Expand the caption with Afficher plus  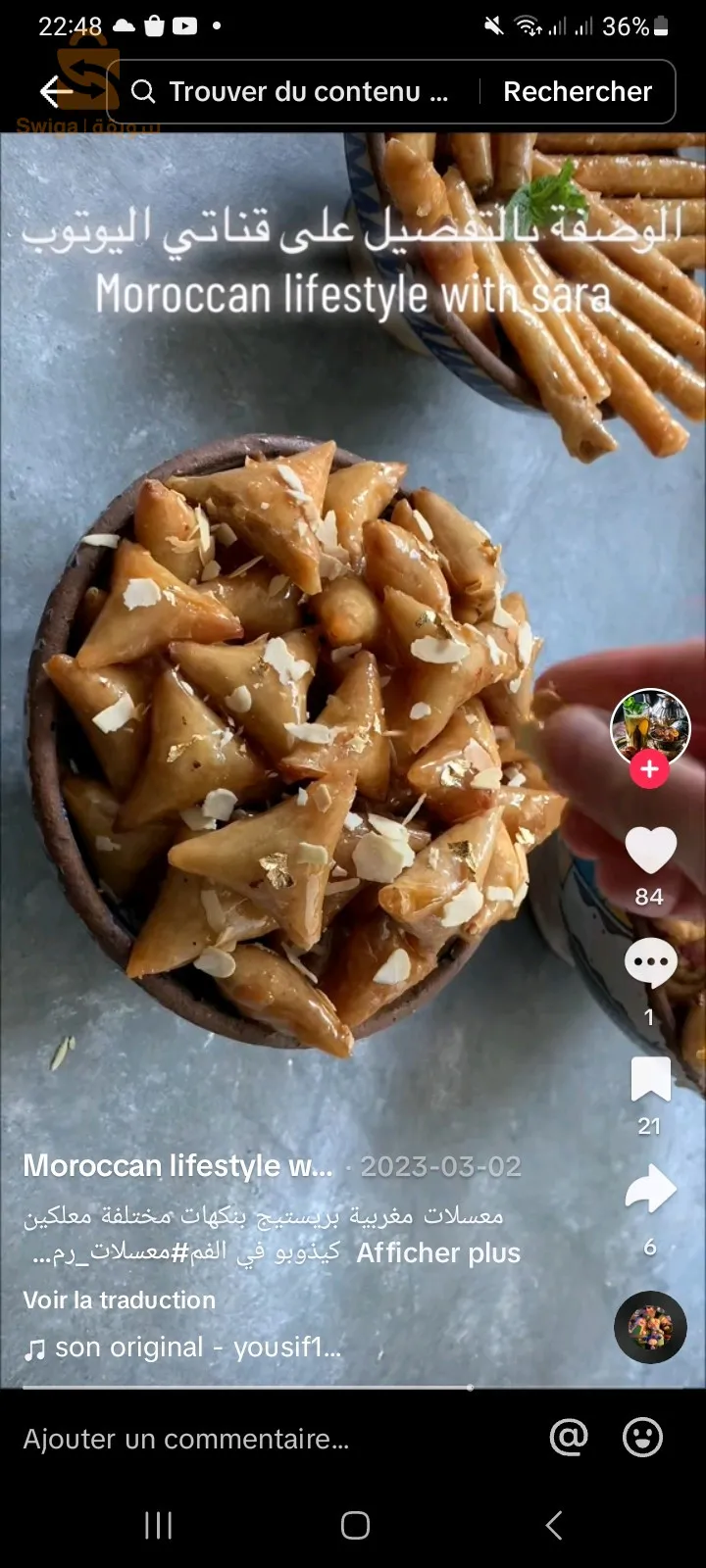pyautogui.click(x=438, y=1253)
